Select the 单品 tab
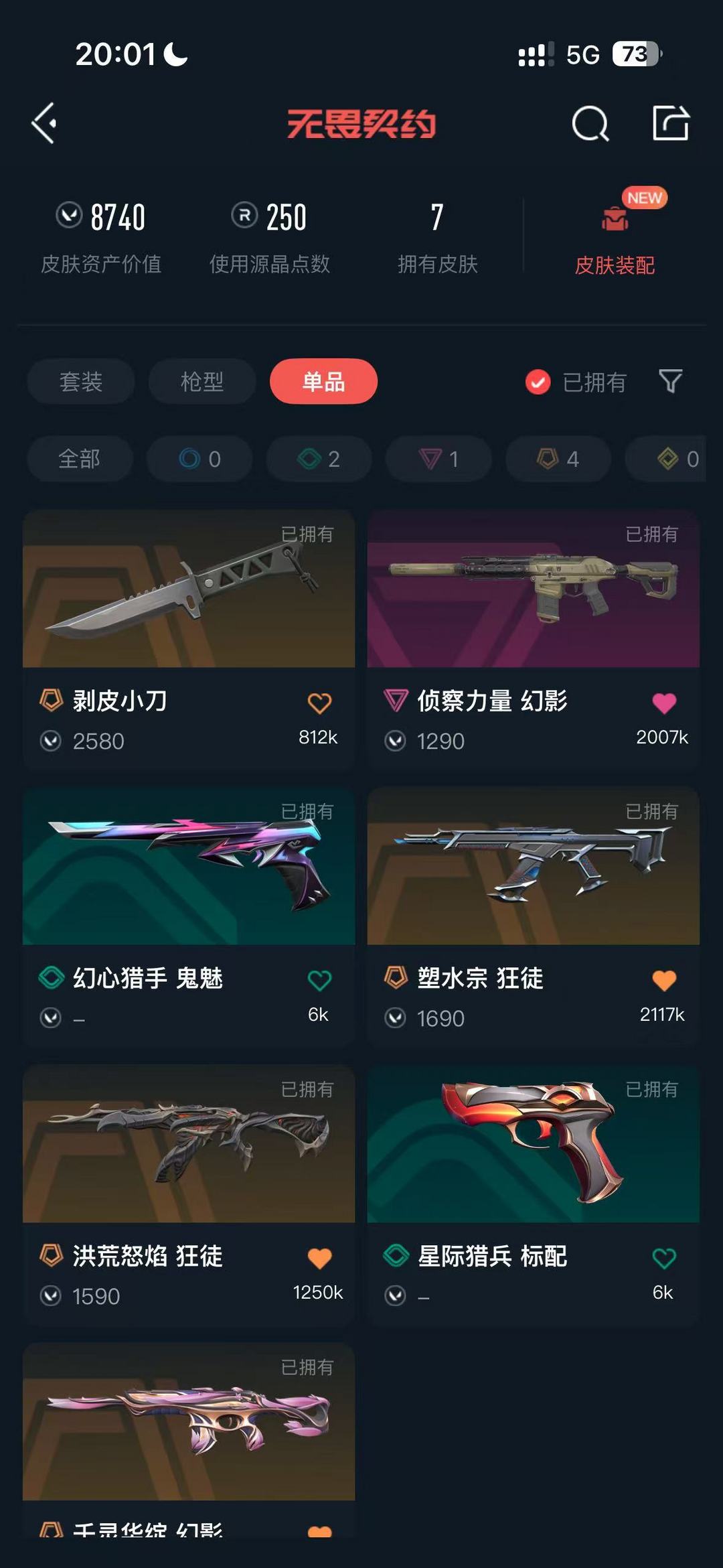 click(x=323, y=382)
